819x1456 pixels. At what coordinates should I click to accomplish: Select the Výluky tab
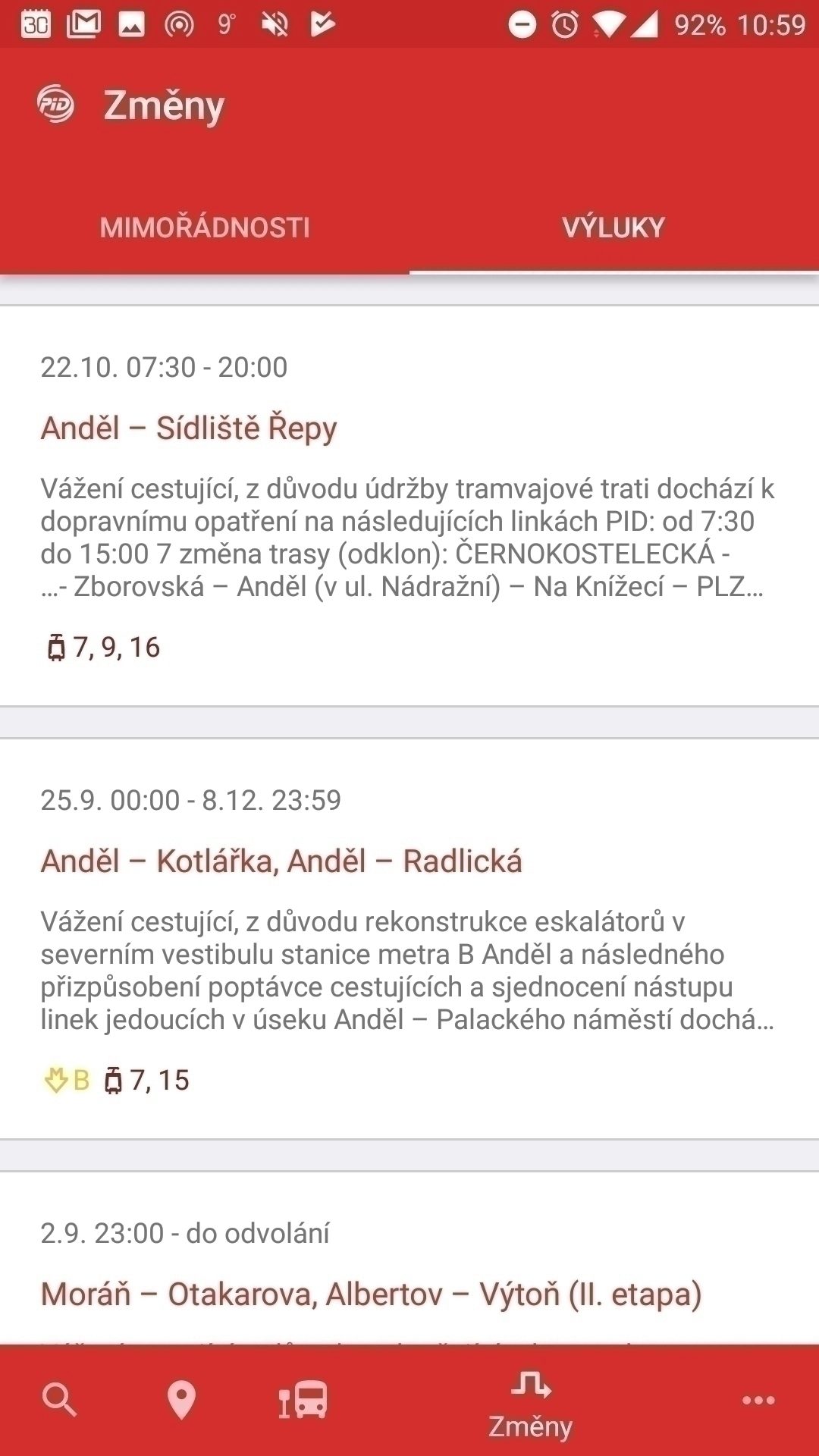(x=614, y=227)
